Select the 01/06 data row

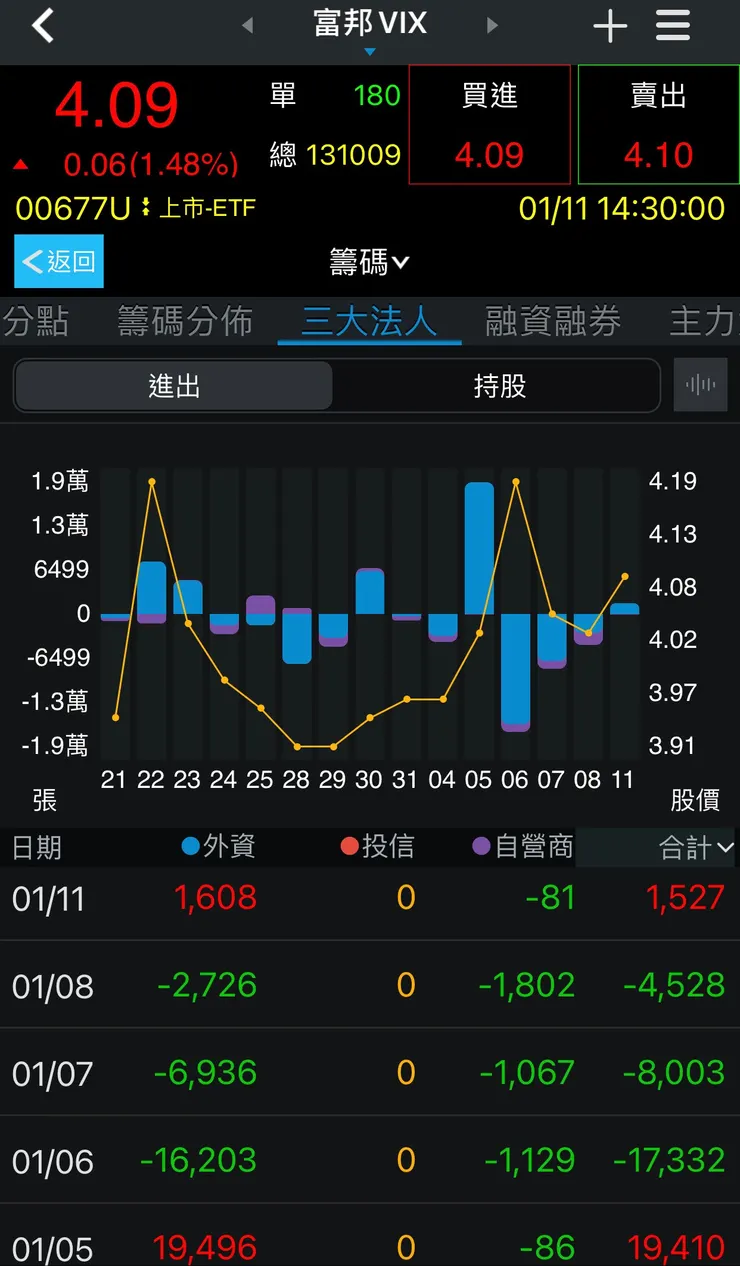pyautogui.click(x=370, y=1161)
